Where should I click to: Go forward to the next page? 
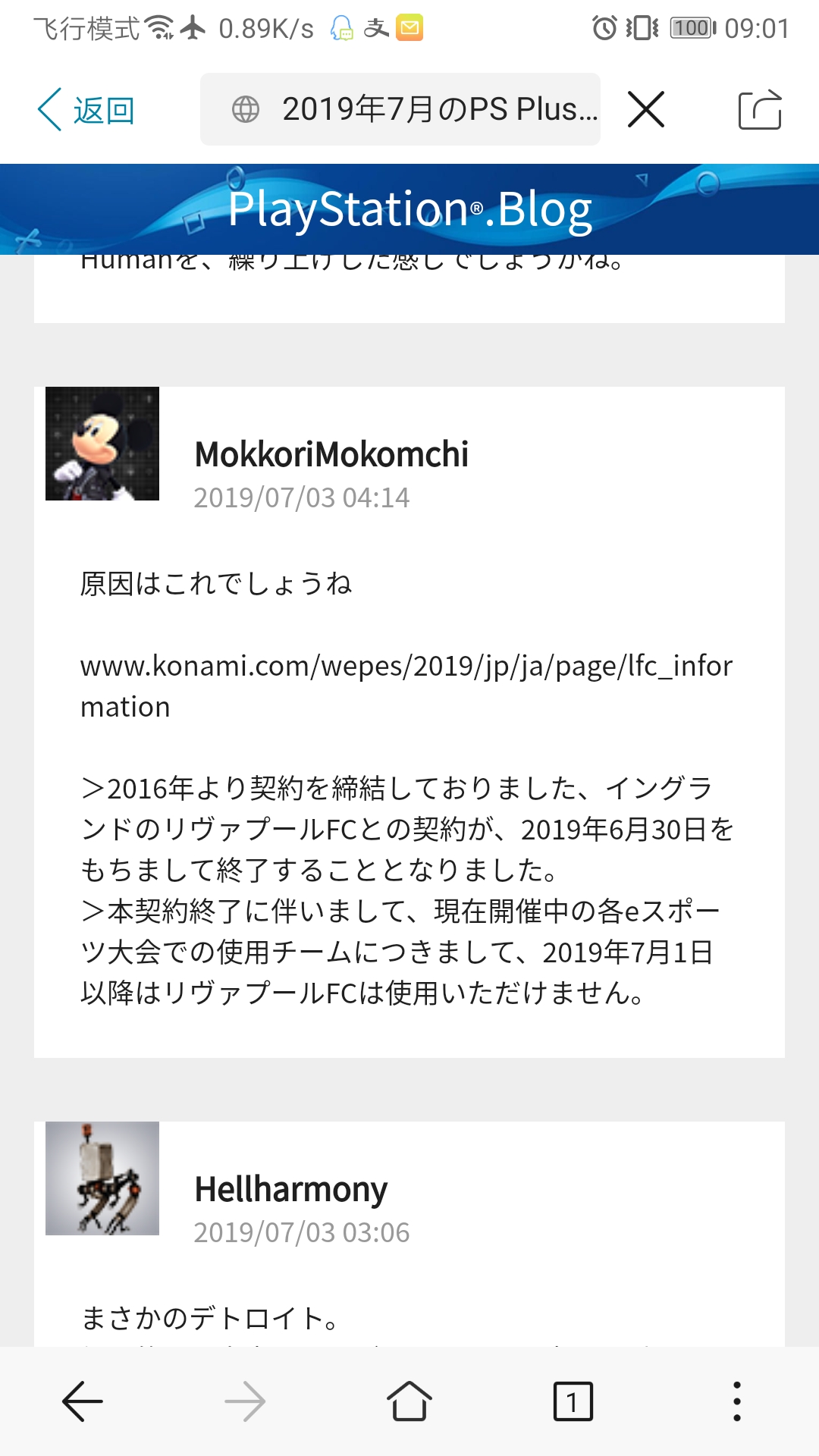tap(245, 1401)
